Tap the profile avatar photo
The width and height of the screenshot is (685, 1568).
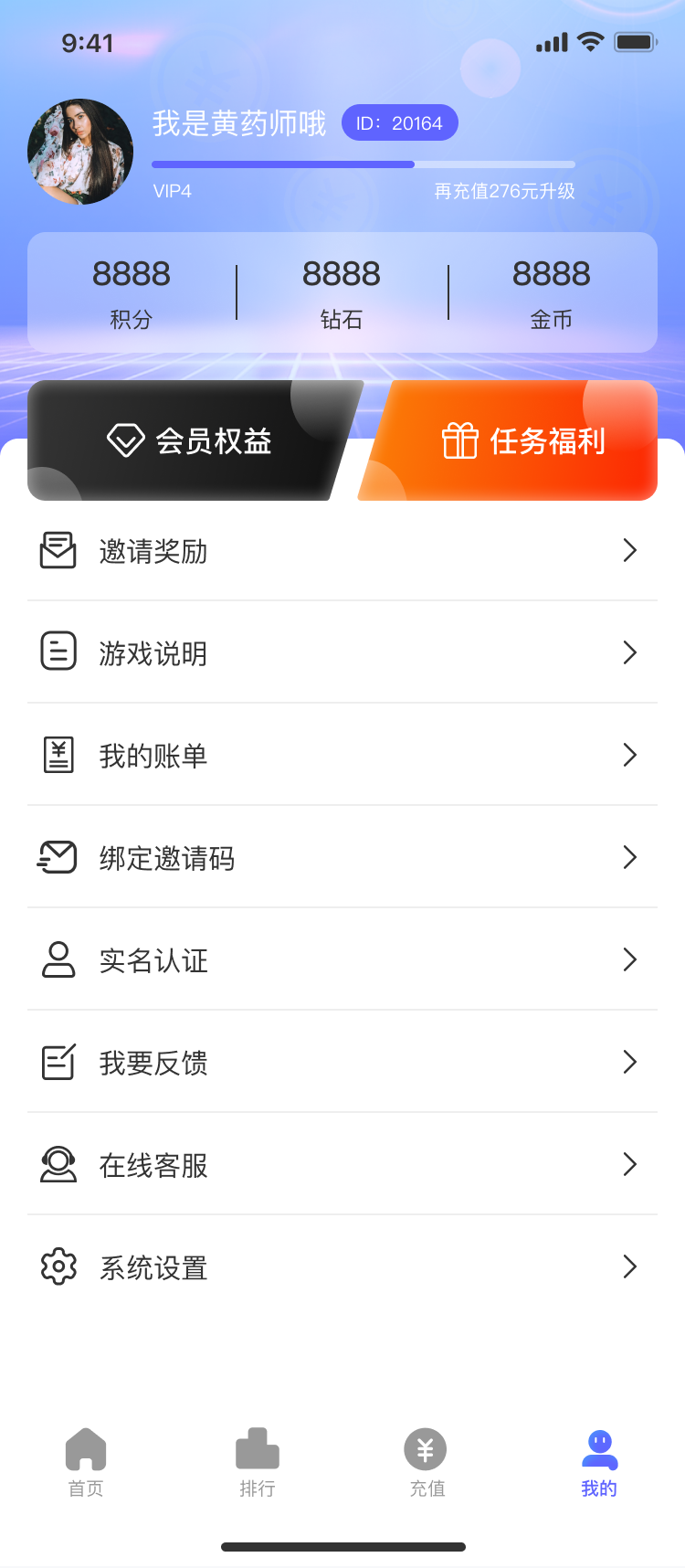(80, 152)
